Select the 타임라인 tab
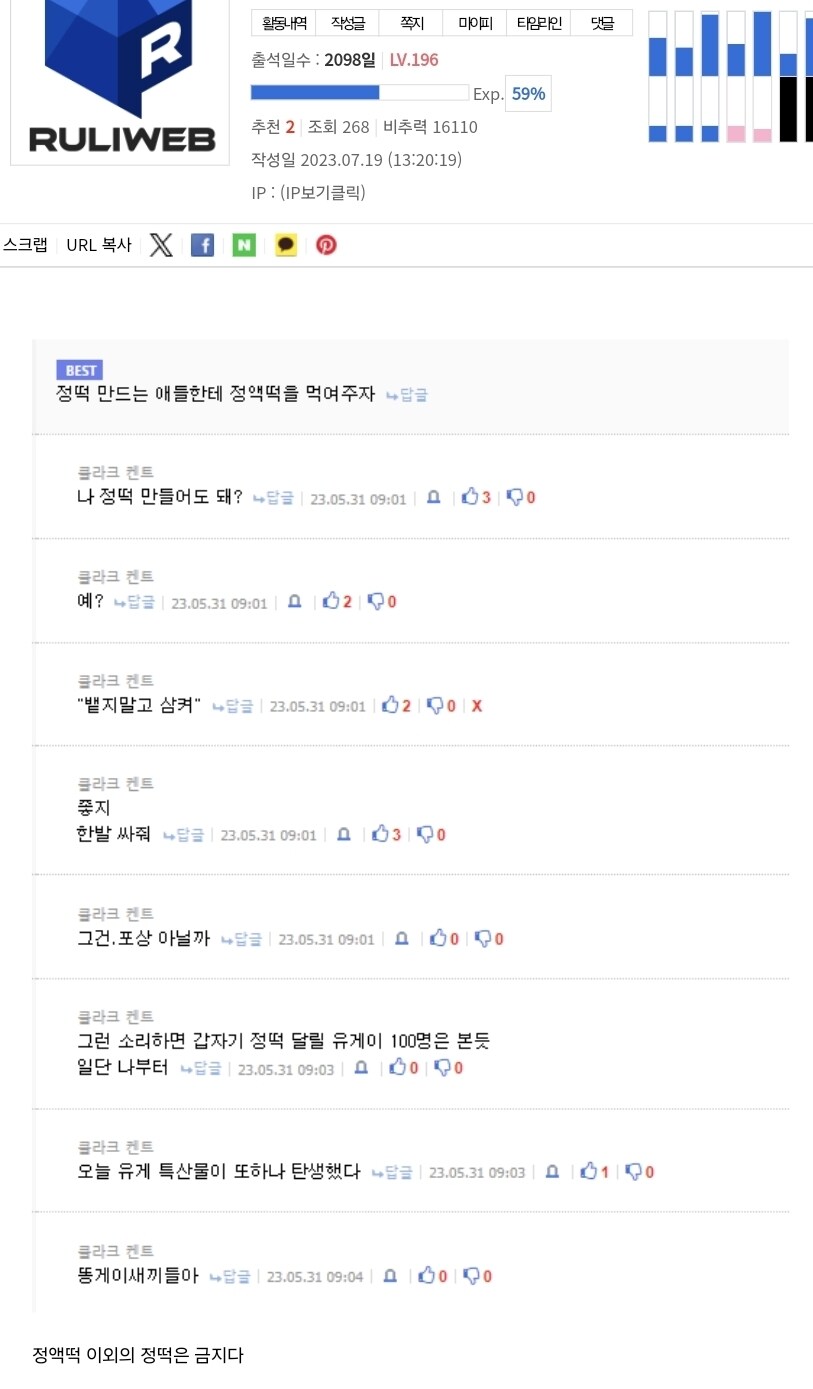This screenshot has height=1389, width=813. coord(539,23)
